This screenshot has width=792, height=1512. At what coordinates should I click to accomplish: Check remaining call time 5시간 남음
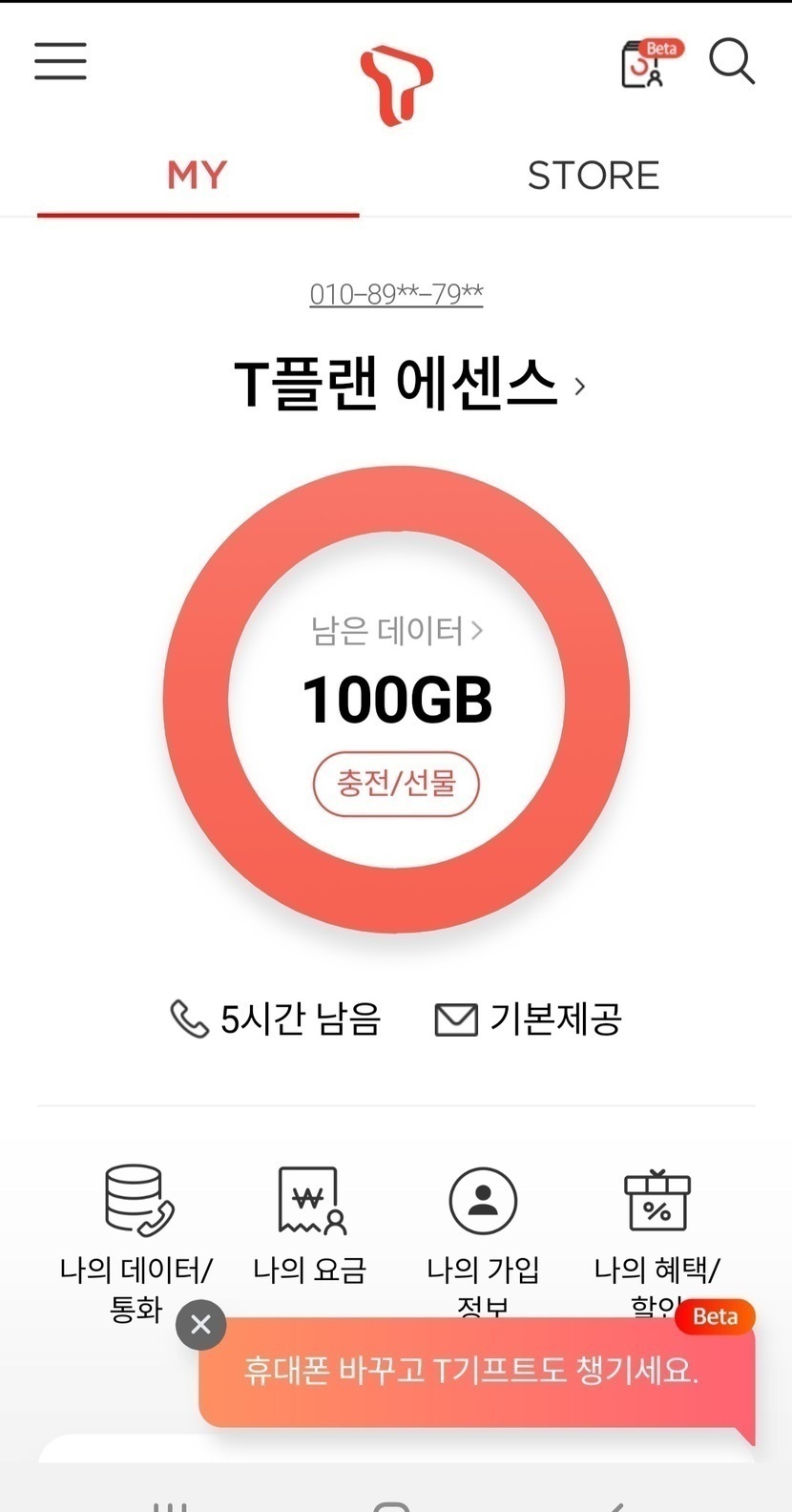pyautogui.click(x=276, y=1018)
